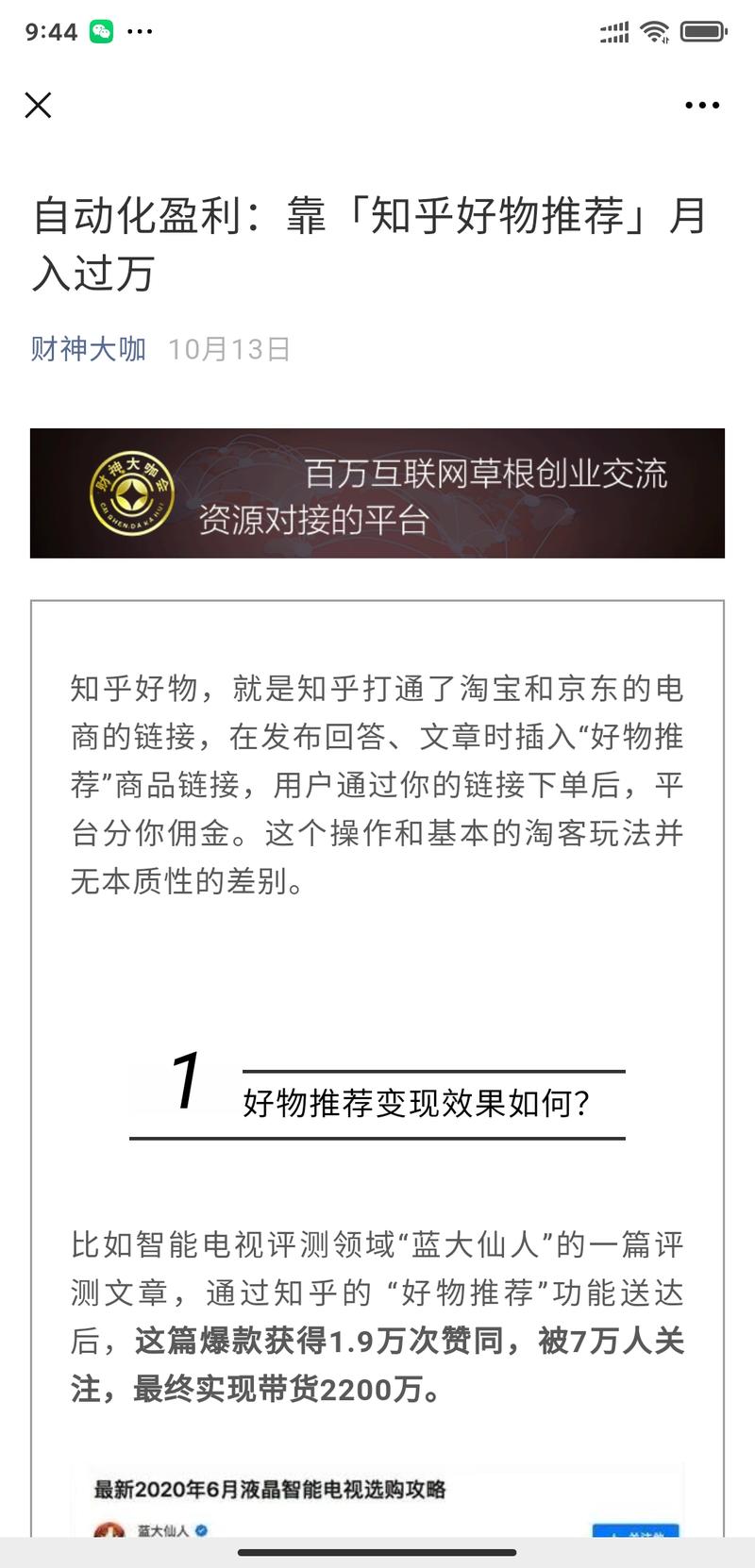The image size is (755, 1568).
Task: Open the 财神大咖 gold logo in the banner
Action: [x=132, y=493]
